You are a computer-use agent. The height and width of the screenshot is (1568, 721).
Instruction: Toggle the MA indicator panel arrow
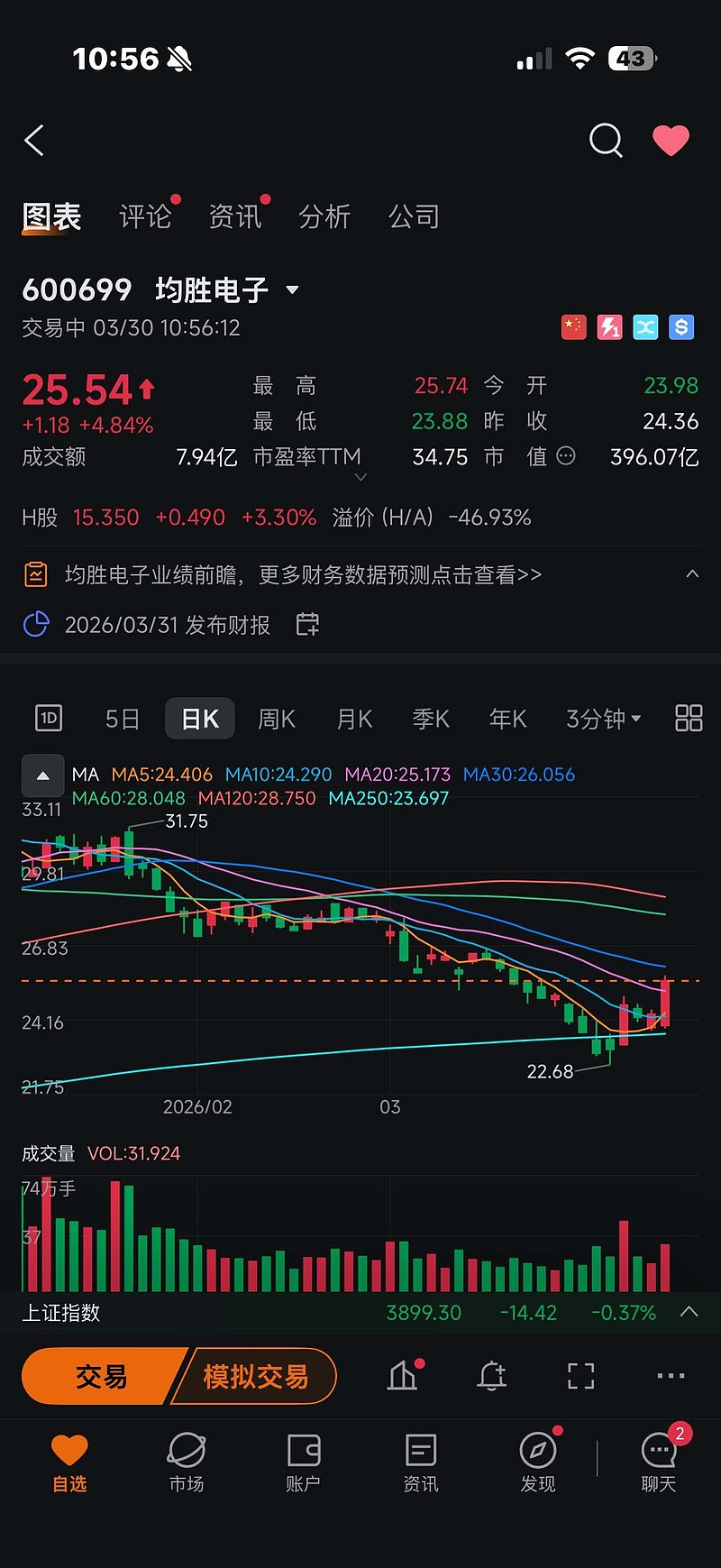coord(42,775)
